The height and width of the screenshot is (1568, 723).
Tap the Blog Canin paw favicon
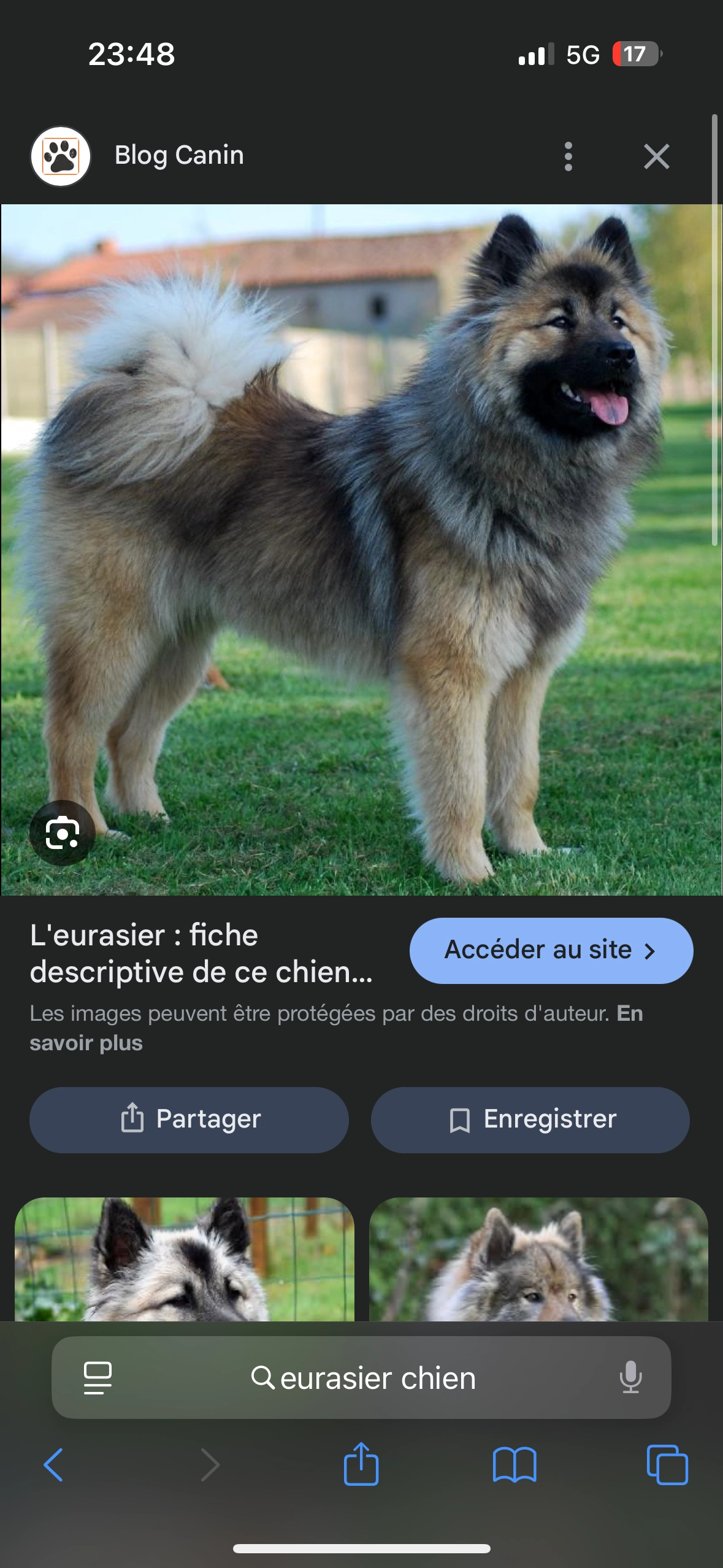[60, 155]
